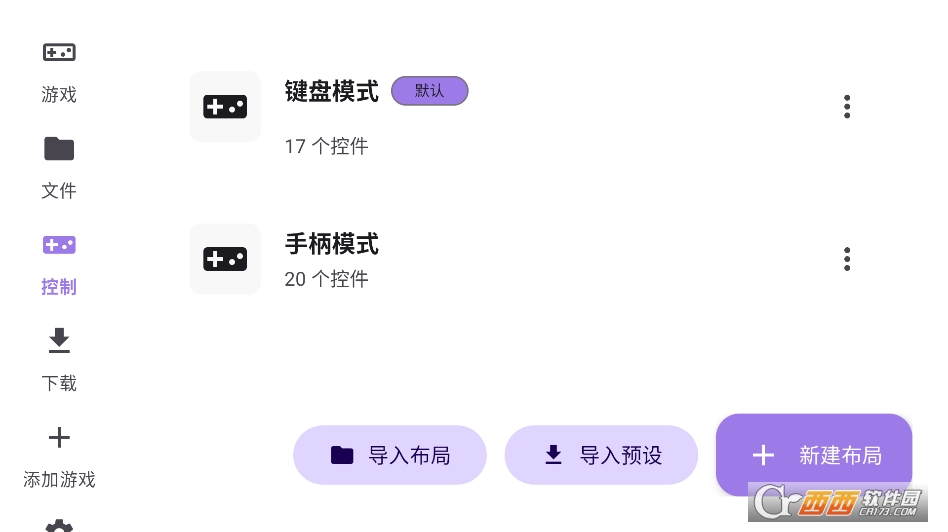Go to the 下载 section

pyautogui.click(x=59, y=358)
